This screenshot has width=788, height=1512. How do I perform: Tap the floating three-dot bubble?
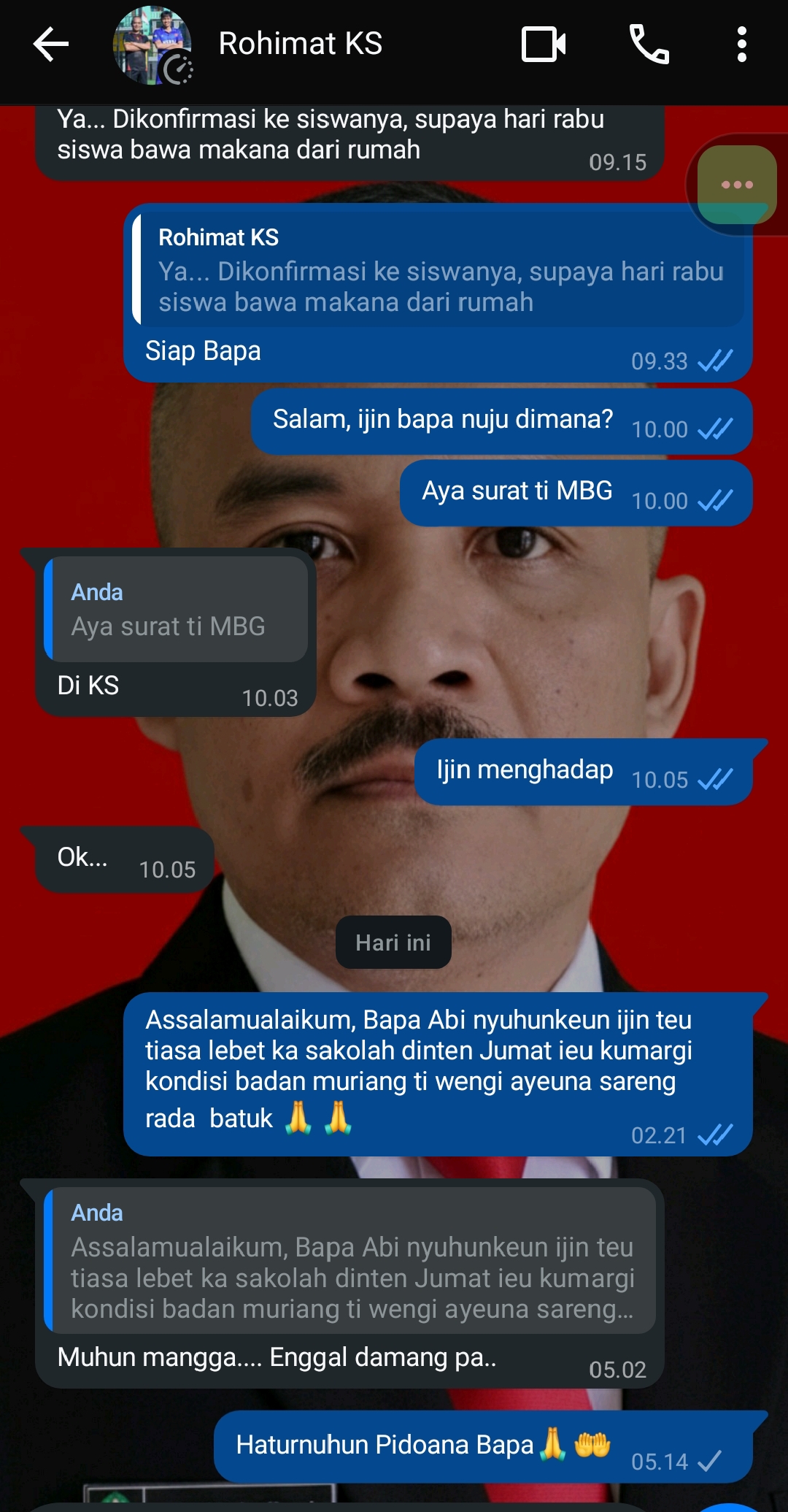coord(737,185)
